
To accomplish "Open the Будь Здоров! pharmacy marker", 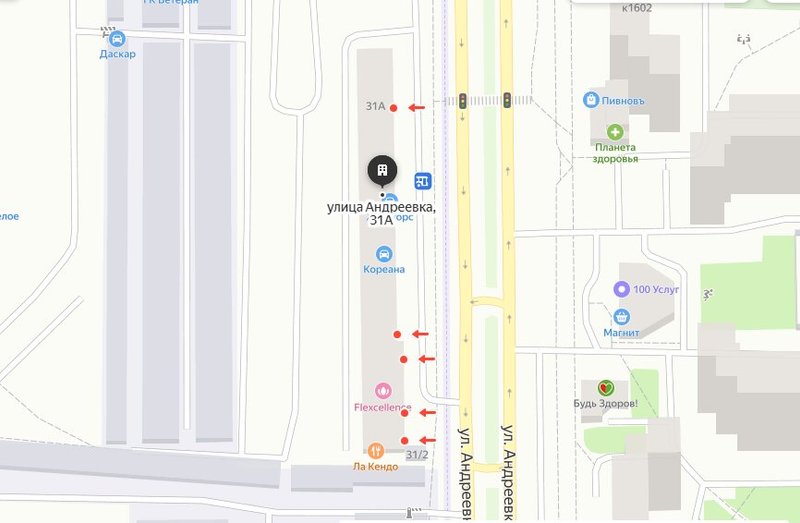I will pos(604,387).
